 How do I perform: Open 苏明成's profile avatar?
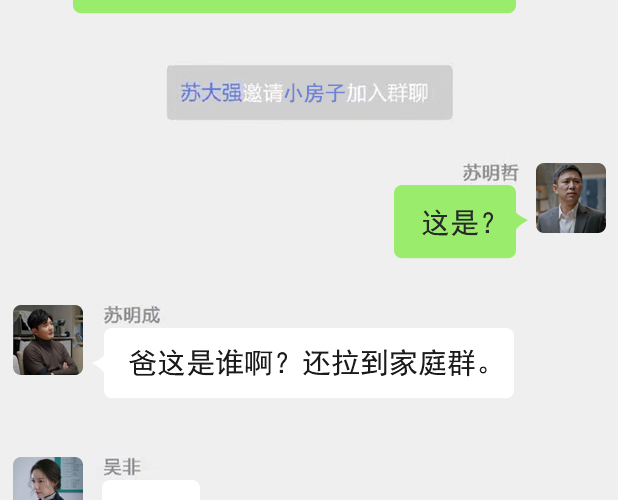[48, 340]
